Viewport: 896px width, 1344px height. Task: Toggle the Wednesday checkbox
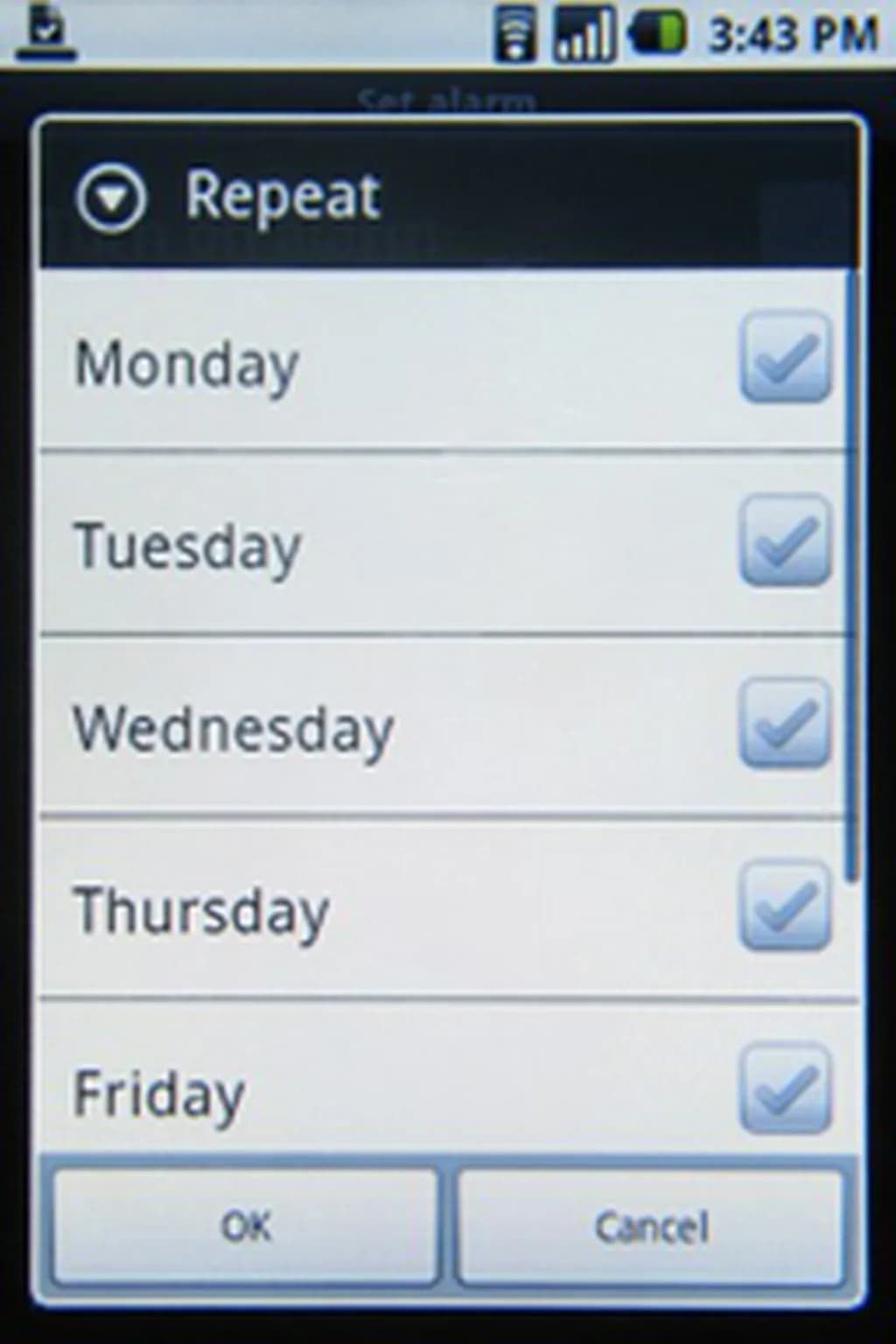785,724
